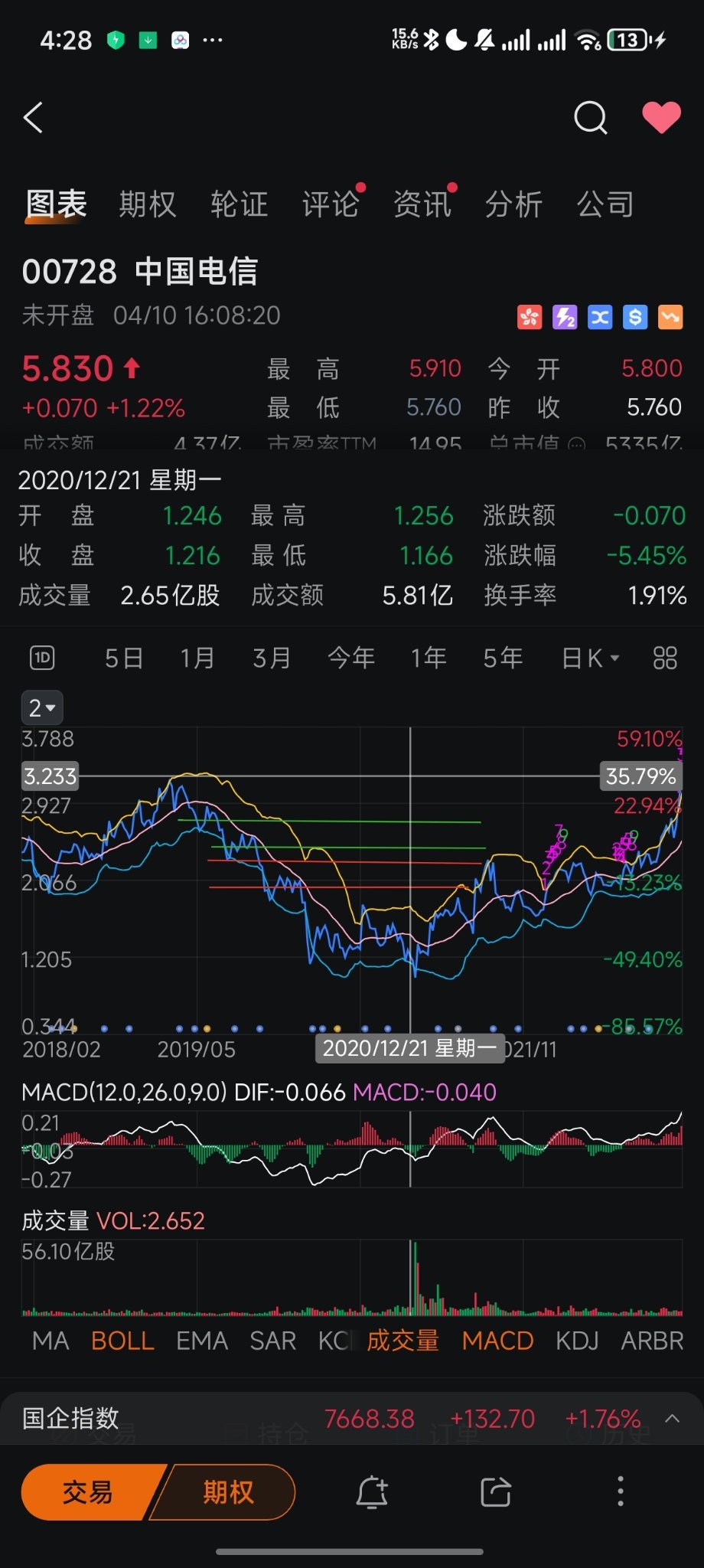
Task: Open the stock search magnifier
Action: click(x=589, y=119)
